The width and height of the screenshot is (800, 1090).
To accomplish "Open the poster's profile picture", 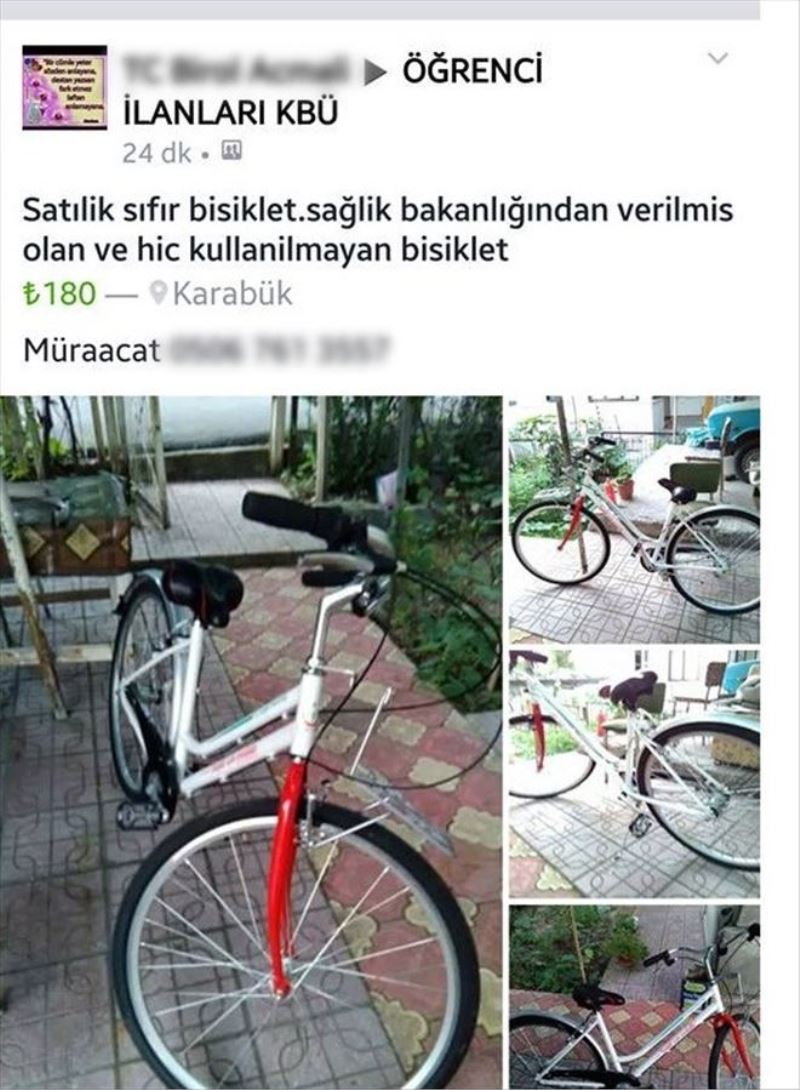I will pos(64,87).
